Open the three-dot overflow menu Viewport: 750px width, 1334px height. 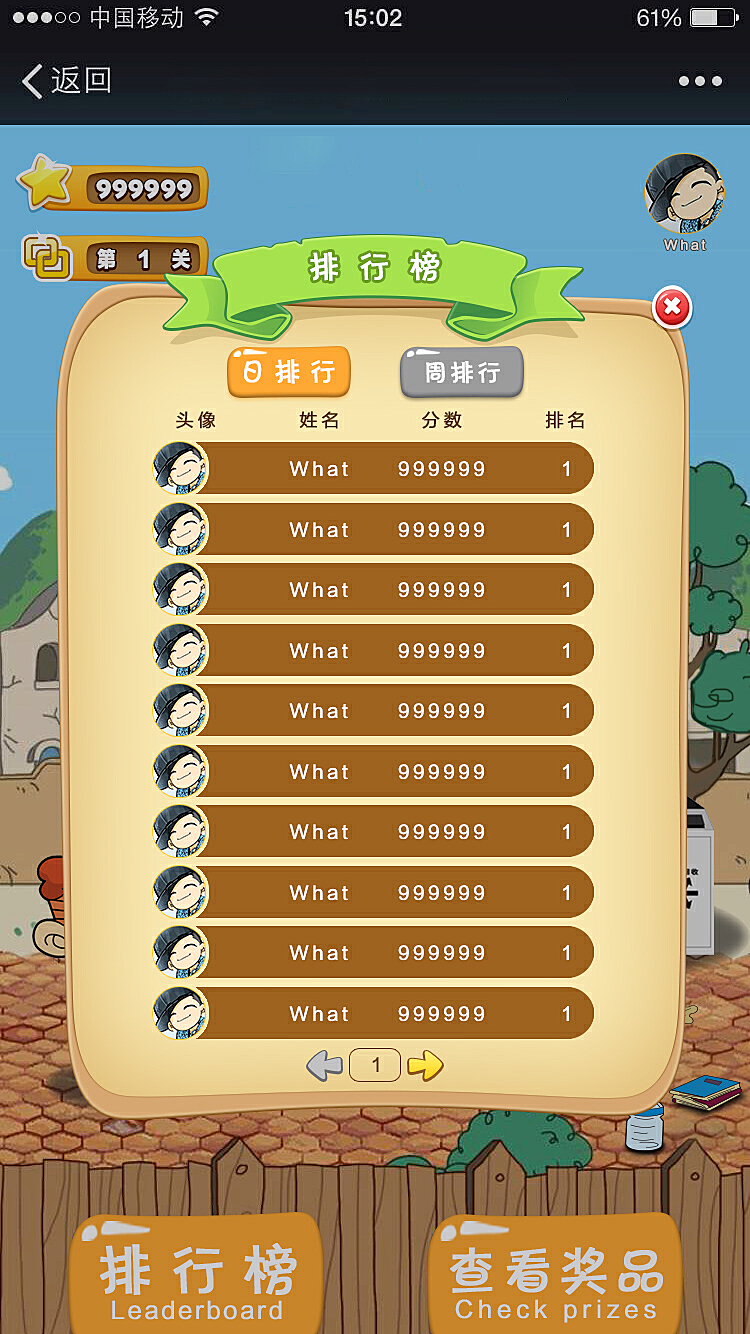[x=700, y=81]
